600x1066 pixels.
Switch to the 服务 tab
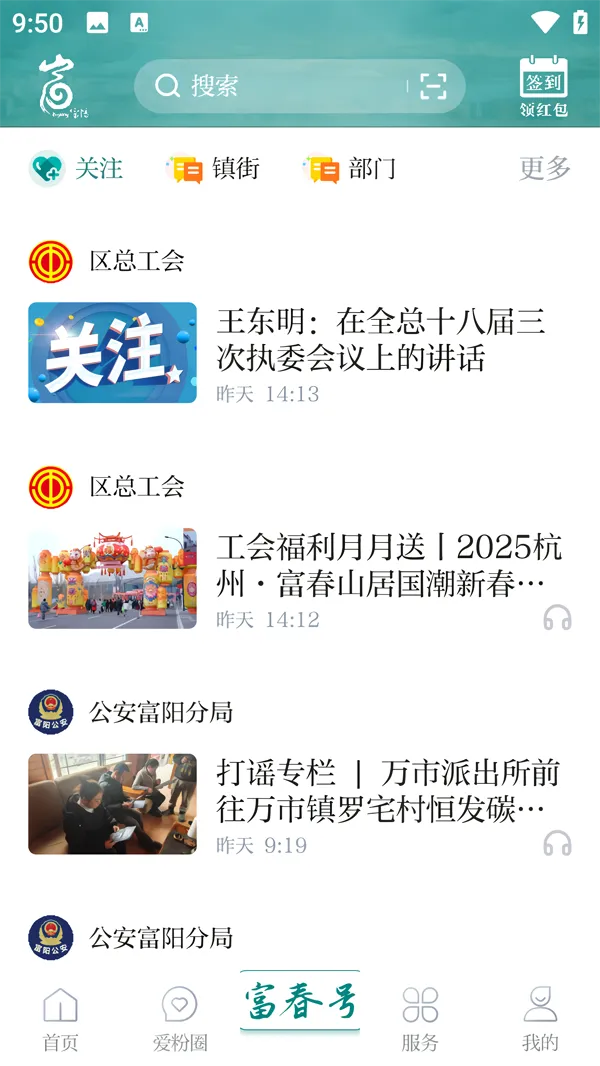[420, 1019]
